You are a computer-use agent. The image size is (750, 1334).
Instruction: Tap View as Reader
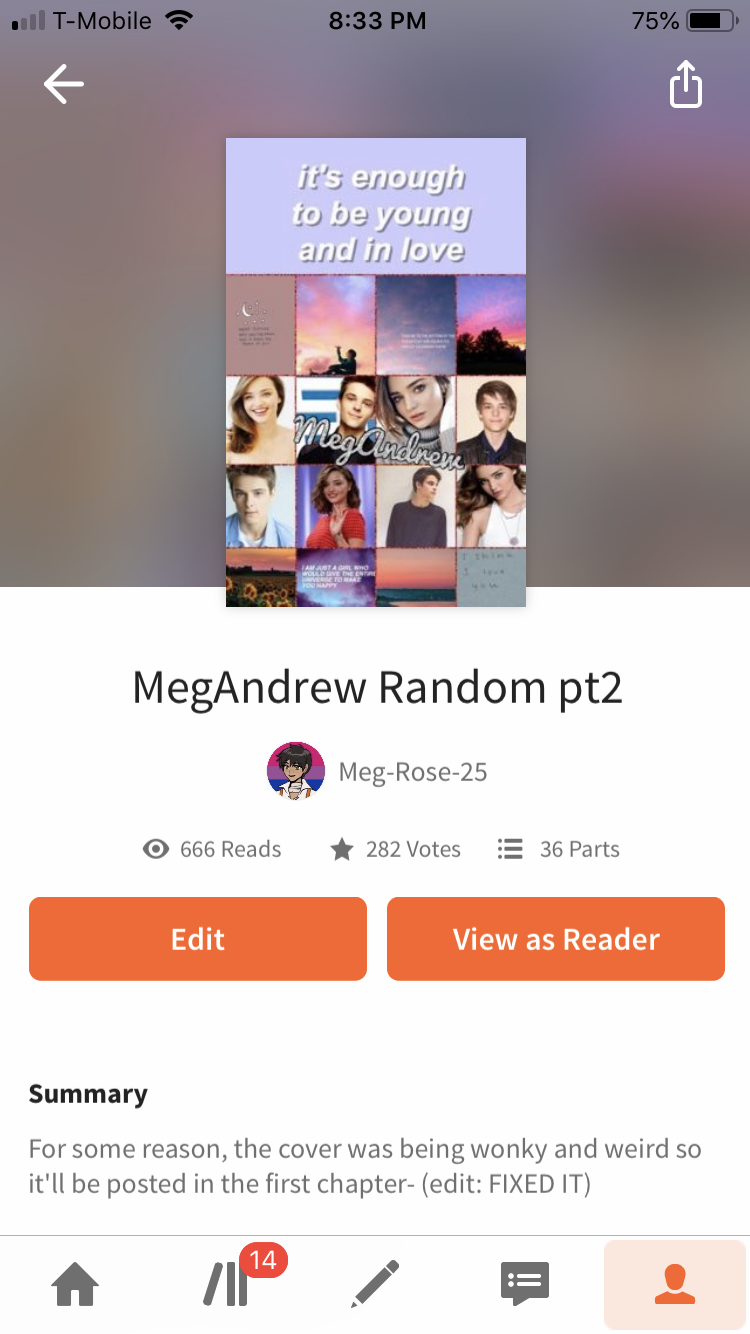pyautogui.click(x=556, y=939)
